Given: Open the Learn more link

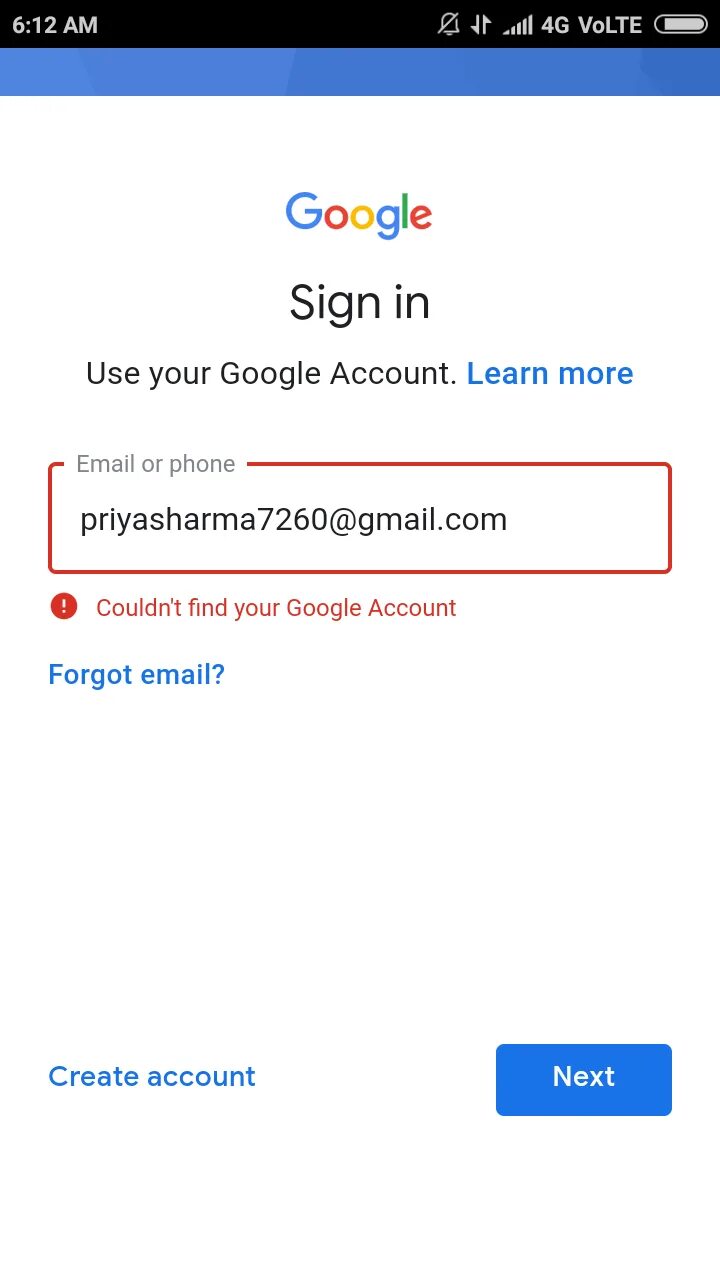Looking at the screenshot, I should [x=549, y=373].
